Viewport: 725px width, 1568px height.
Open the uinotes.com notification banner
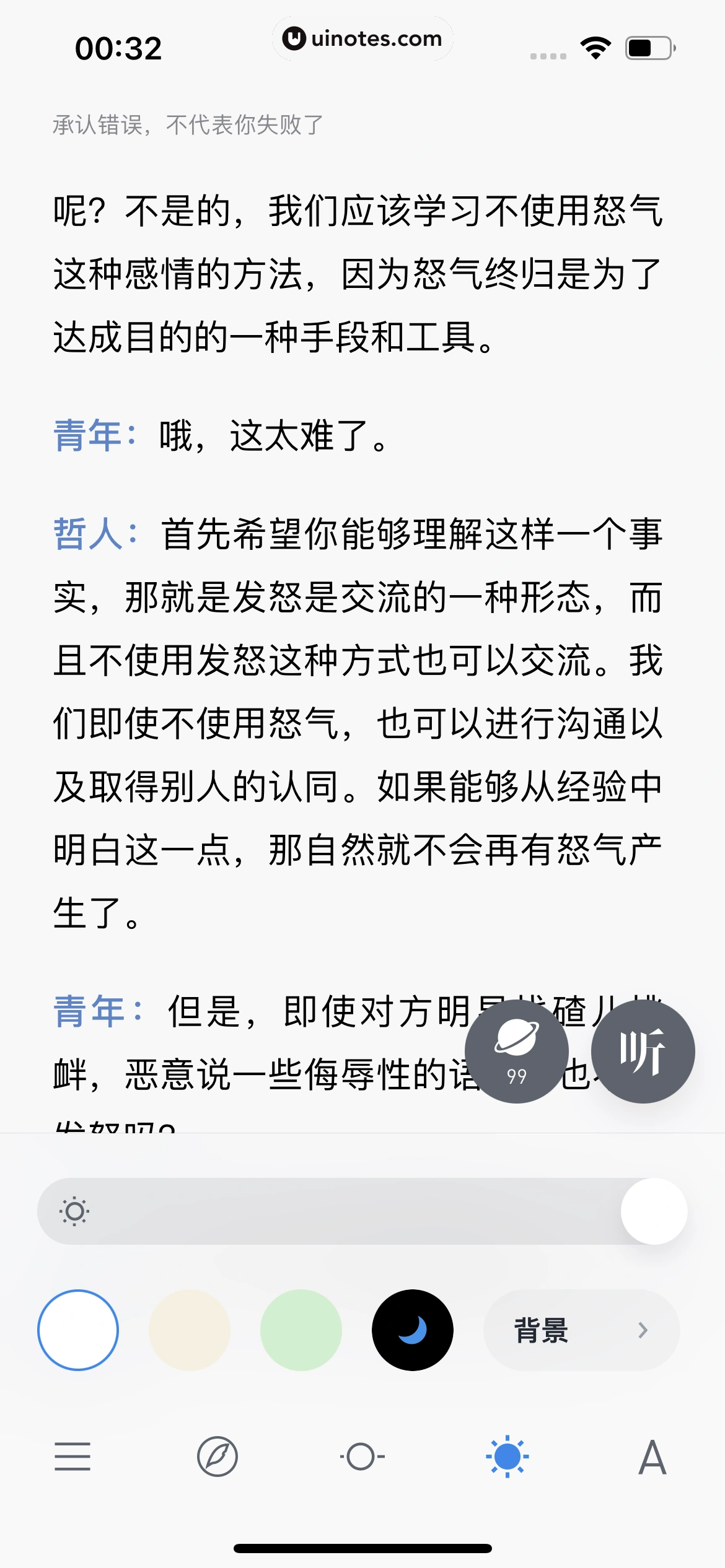click(362, 38)
